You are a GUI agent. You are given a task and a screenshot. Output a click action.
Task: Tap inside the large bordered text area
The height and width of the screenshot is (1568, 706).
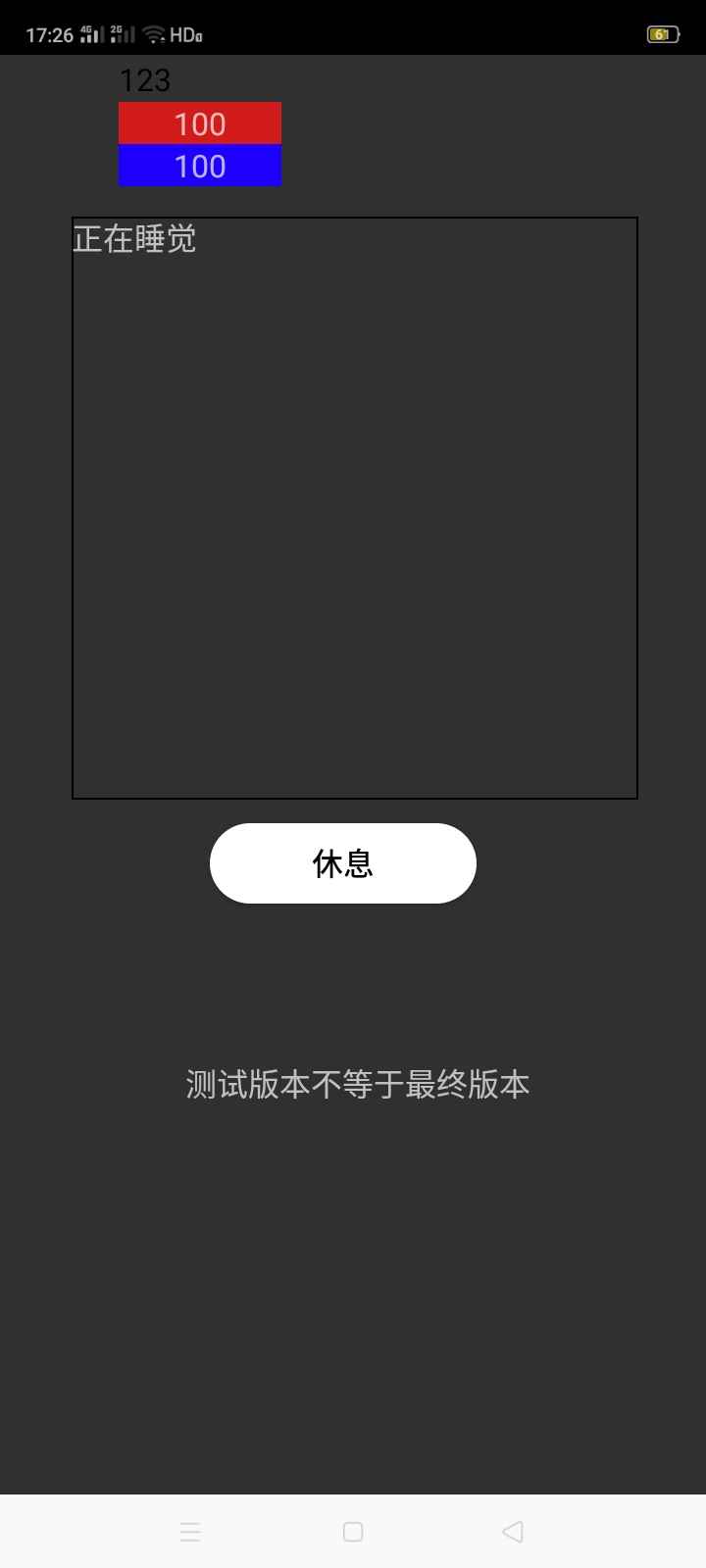[x=355, y=505]
